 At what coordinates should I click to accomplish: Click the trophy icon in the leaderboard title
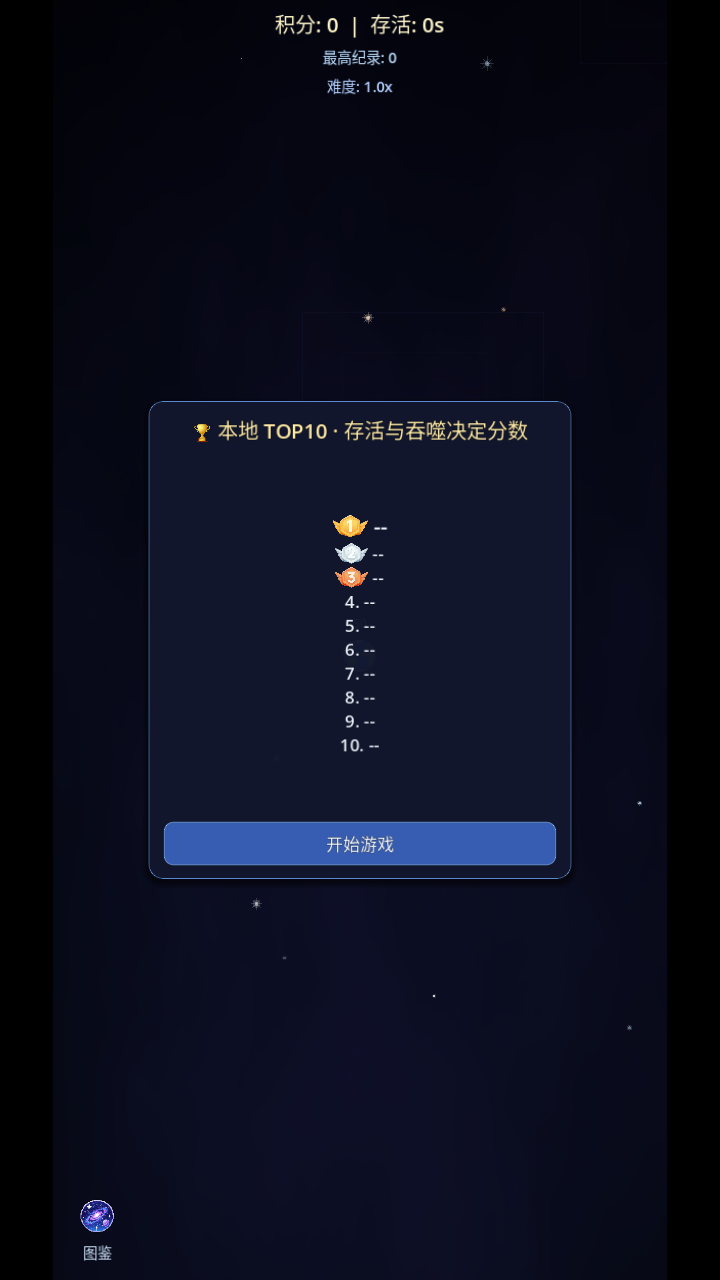[x=201, y=431]
